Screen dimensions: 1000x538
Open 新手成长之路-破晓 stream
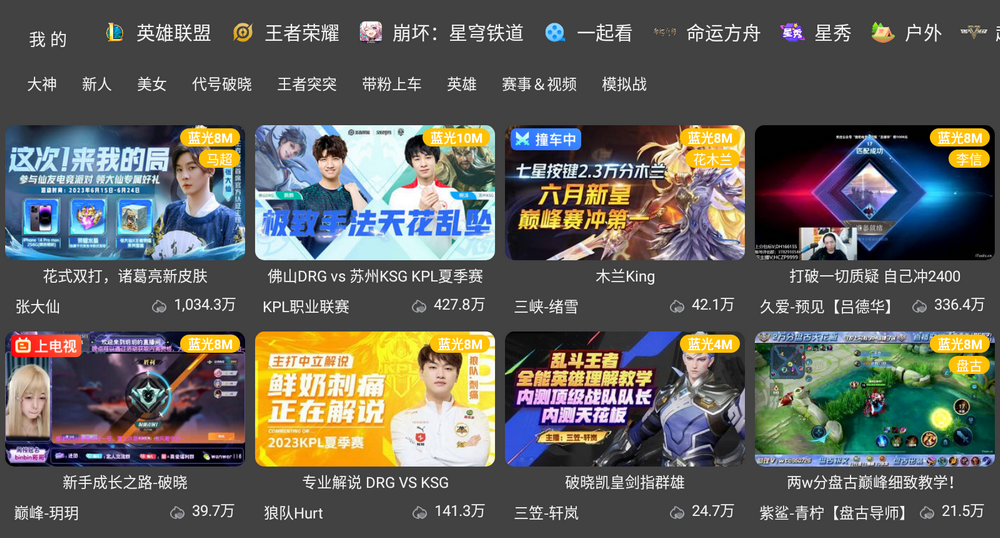pos(125,399)
